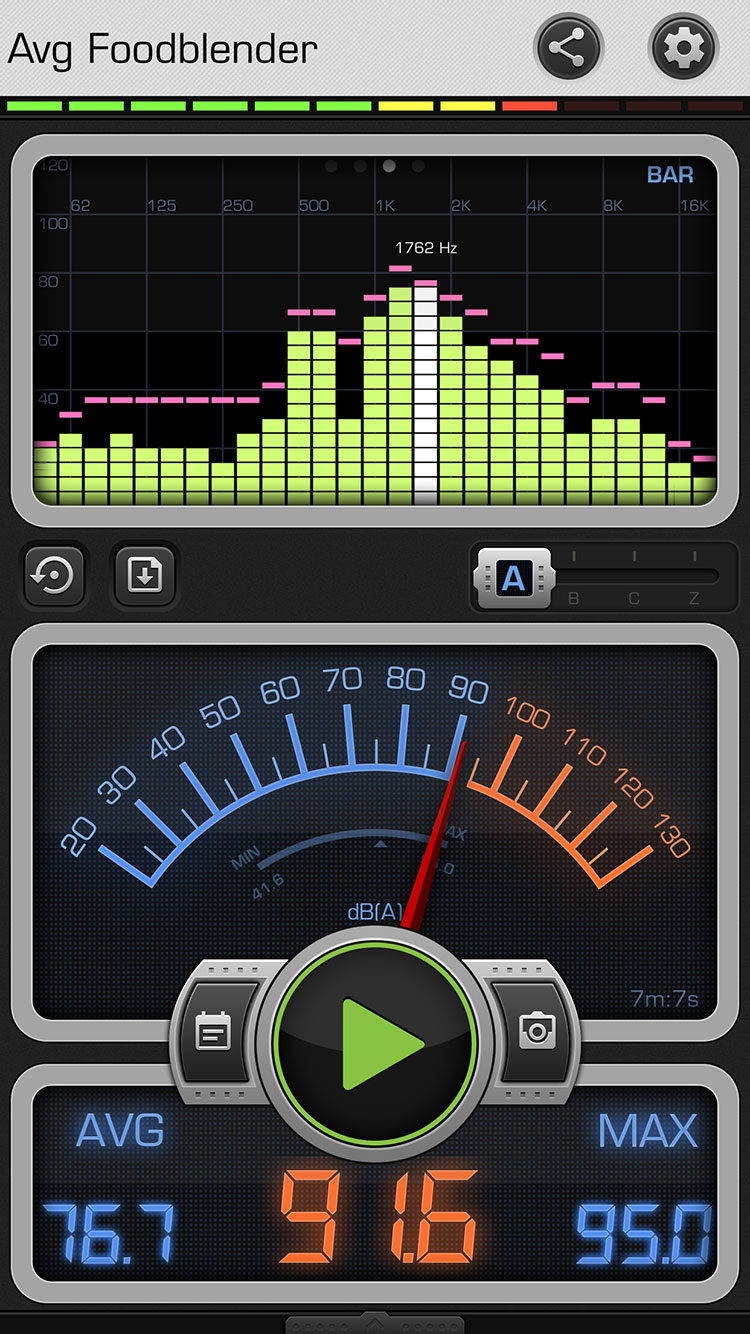Start measuring with the green play button
Viewport: 750px width, 1334px height.
click(x=375, y=1043)
